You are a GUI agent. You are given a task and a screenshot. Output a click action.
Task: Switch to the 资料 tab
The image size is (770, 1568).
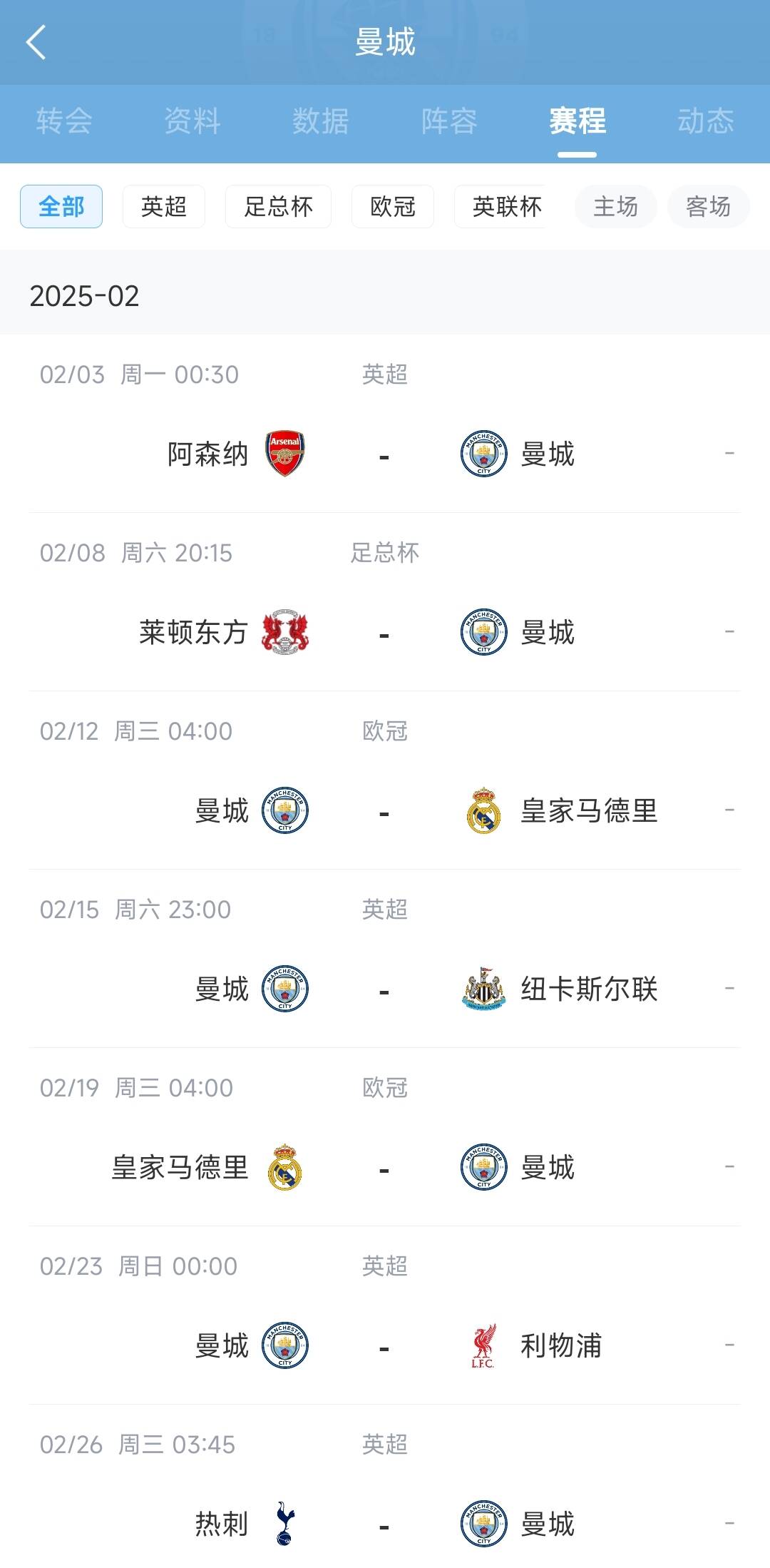tap(192, 121)
